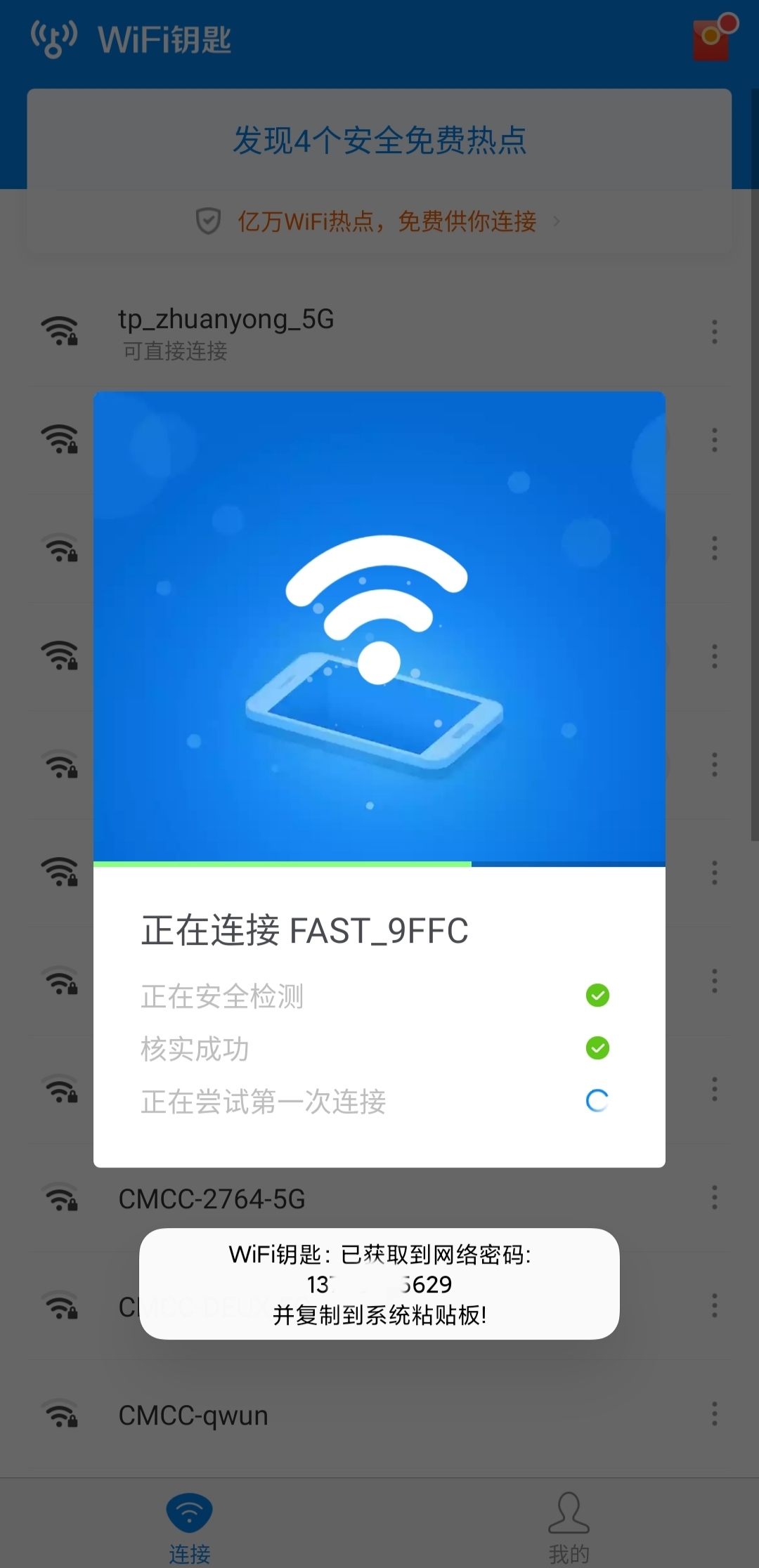The width and height of the screenshot is (759, 1568).
Task: Open more options for CMCC-2764-5G
Action: 714,1198
